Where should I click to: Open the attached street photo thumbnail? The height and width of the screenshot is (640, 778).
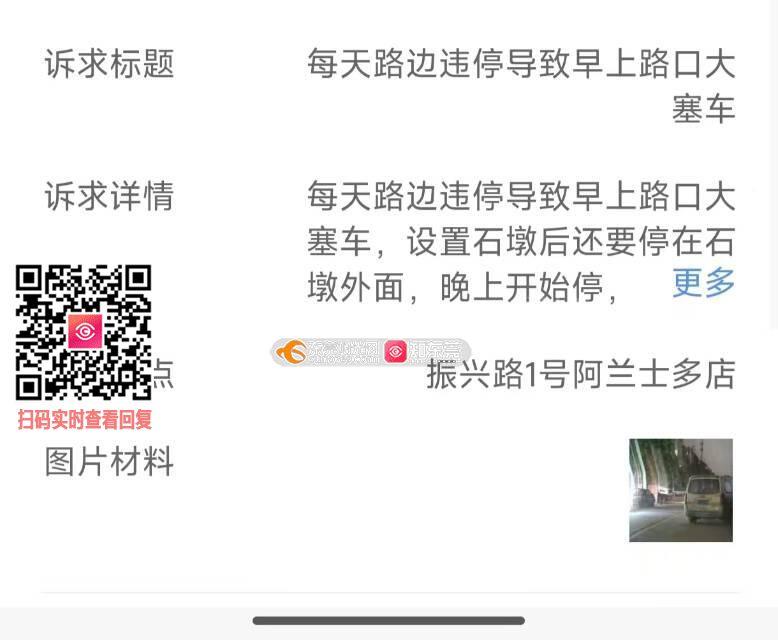pyautogui.click(x=680, y=490)
